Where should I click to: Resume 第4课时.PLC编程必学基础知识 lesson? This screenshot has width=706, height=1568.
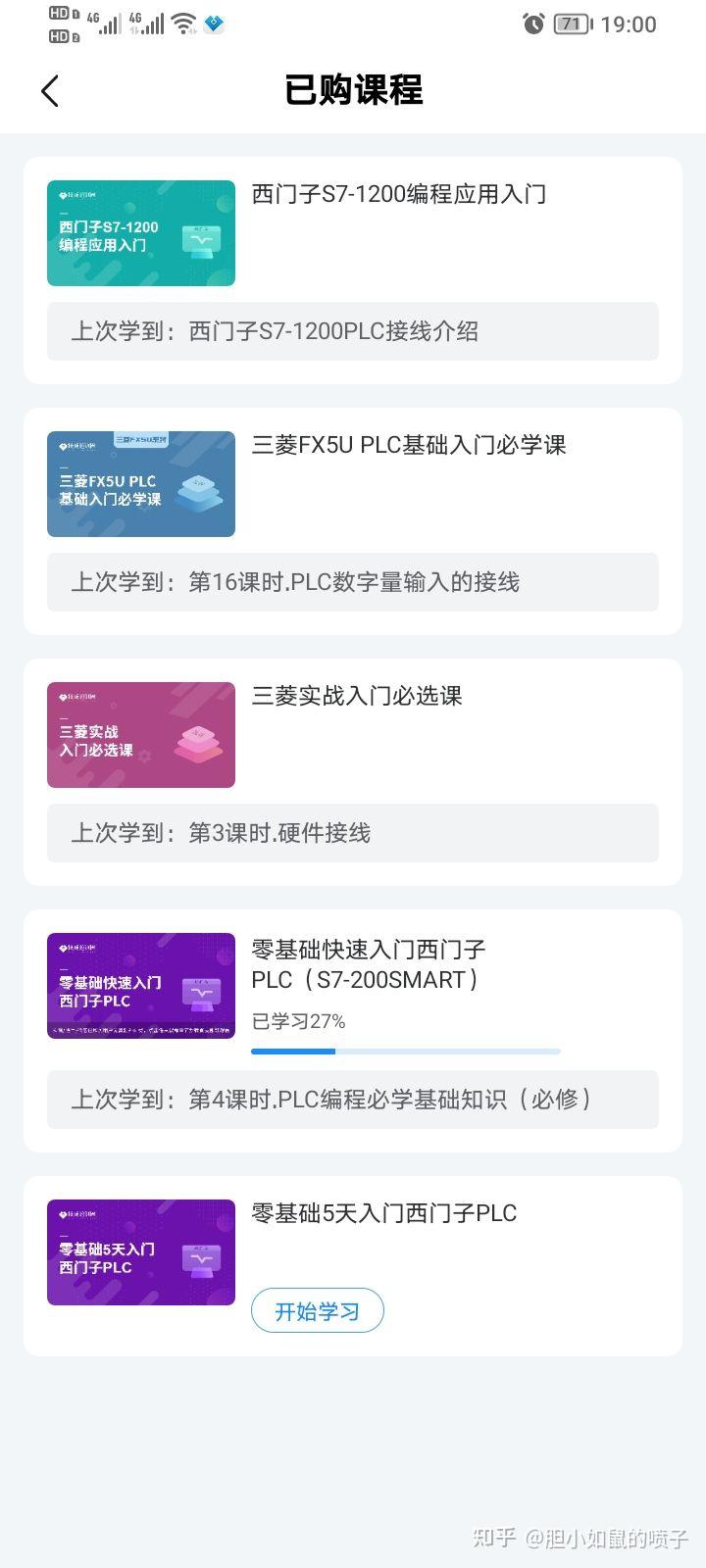[353, 1100]
